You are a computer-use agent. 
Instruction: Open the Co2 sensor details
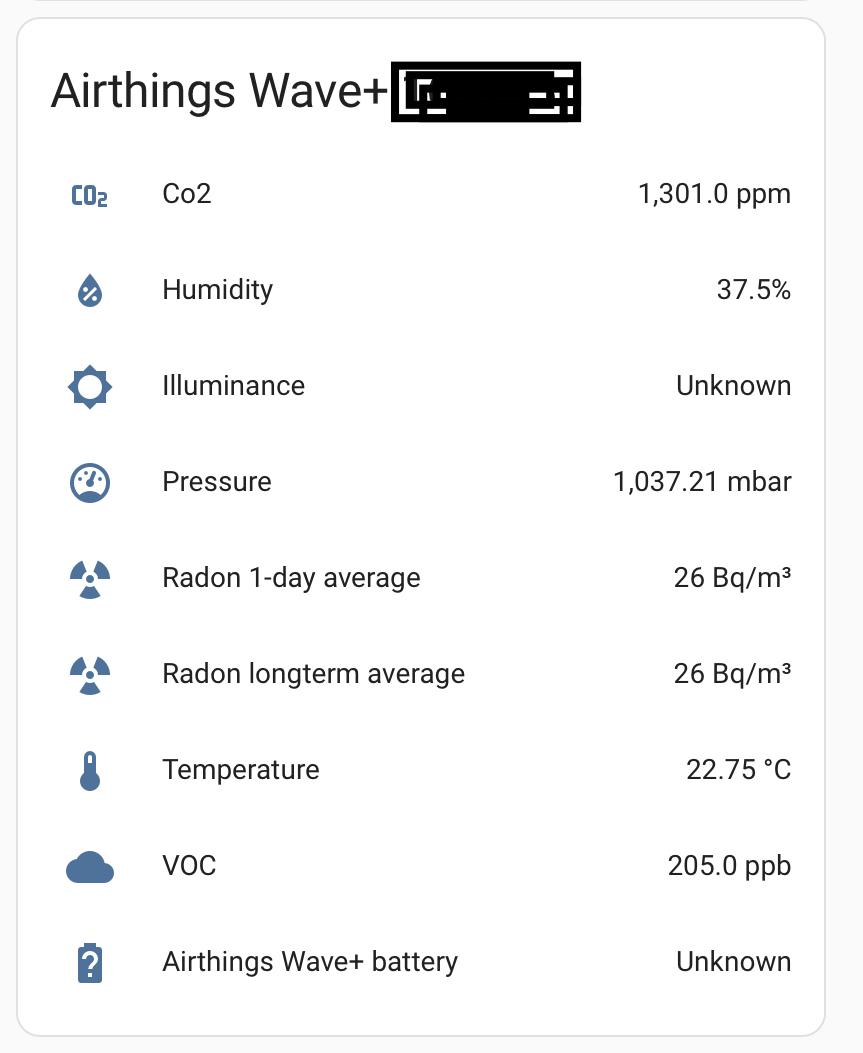(187, 194)
